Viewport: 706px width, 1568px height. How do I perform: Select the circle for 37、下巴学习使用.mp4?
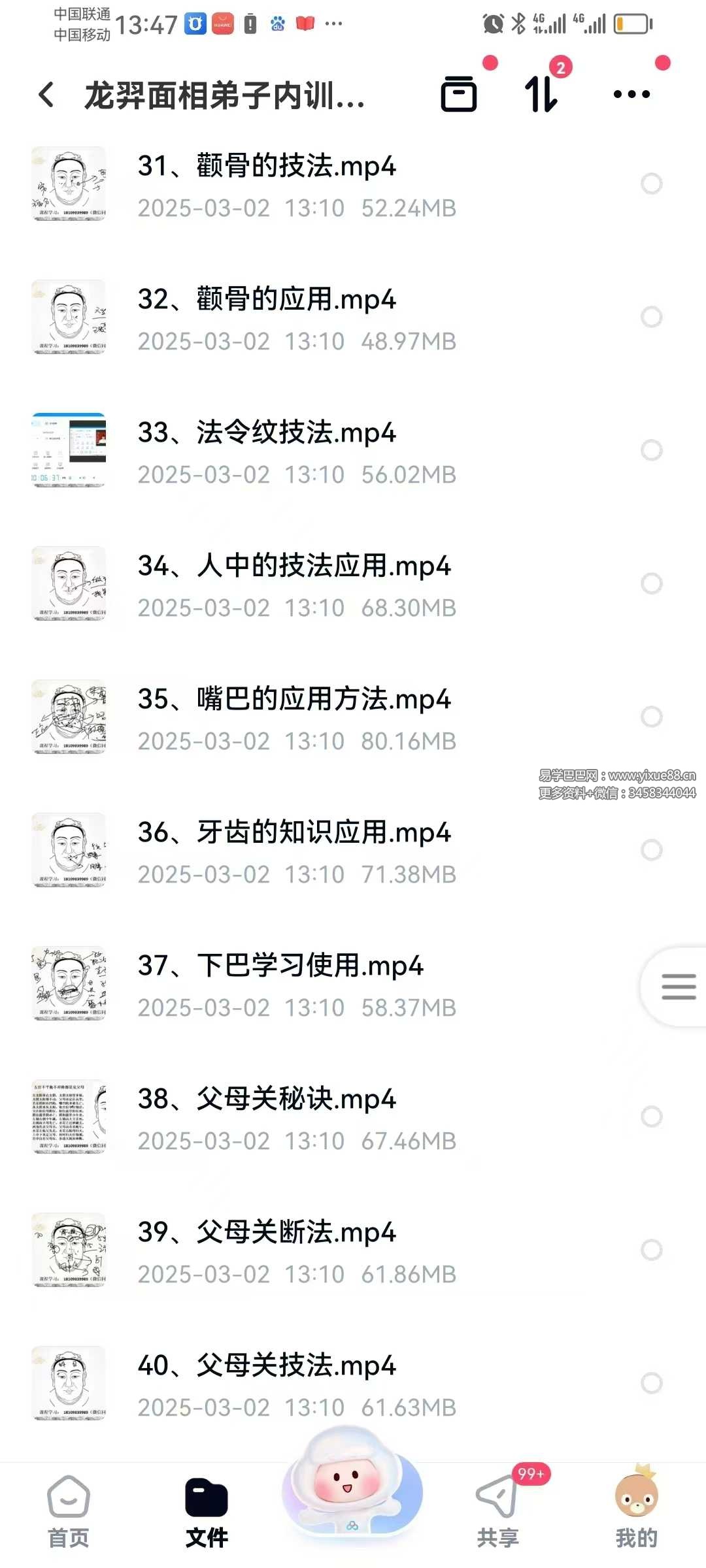(x=651, y=983)
